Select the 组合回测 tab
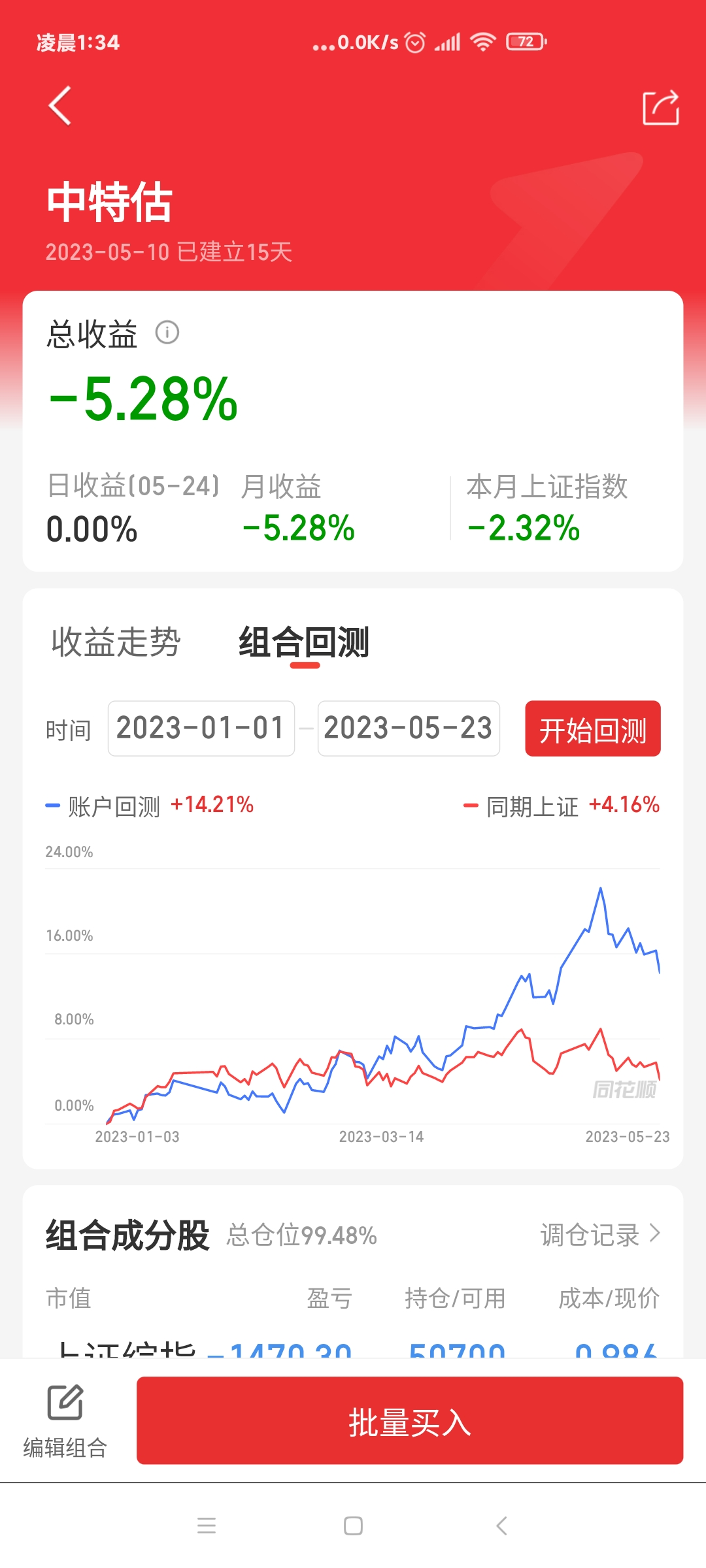 click(x=304, y=642)
